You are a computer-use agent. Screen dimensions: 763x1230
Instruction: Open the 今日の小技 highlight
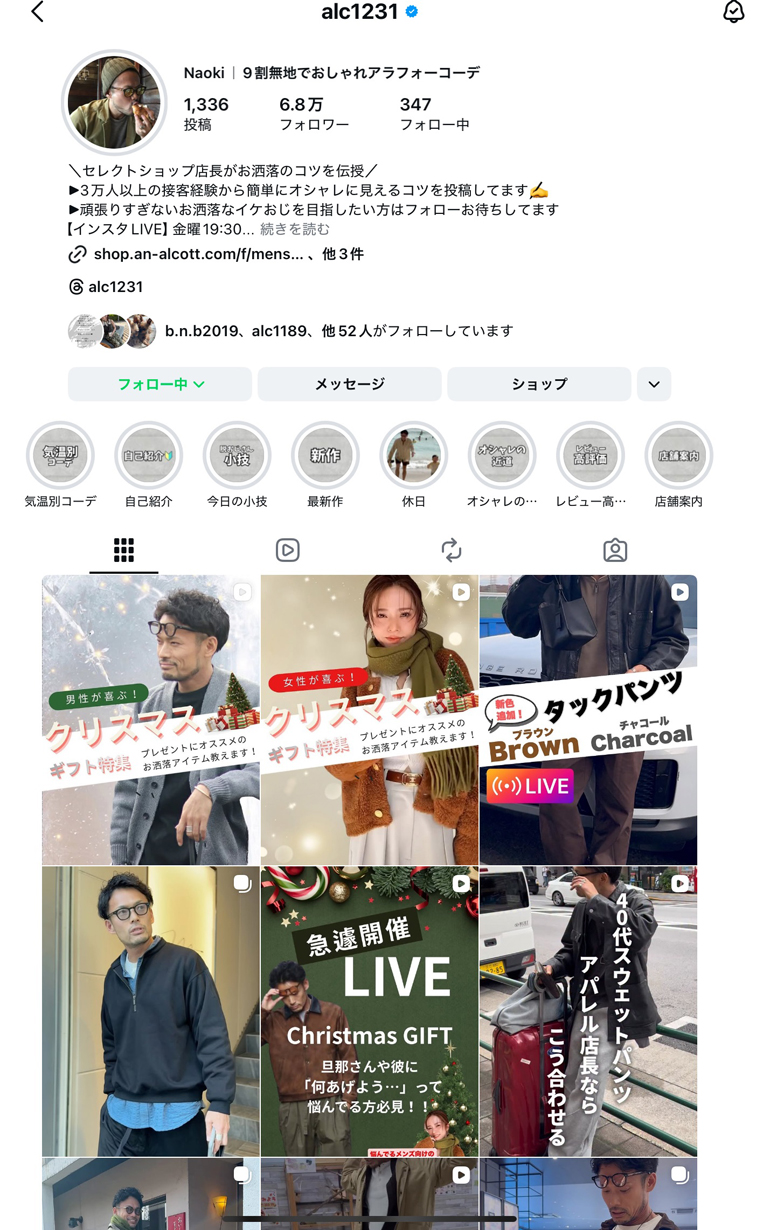tap(237, 456)
